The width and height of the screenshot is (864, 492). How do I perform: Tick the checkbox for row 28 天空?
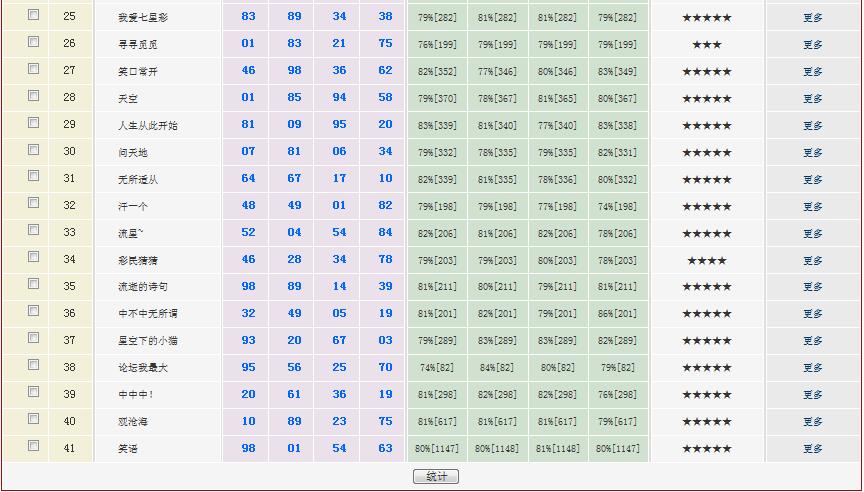pos(33,96)
